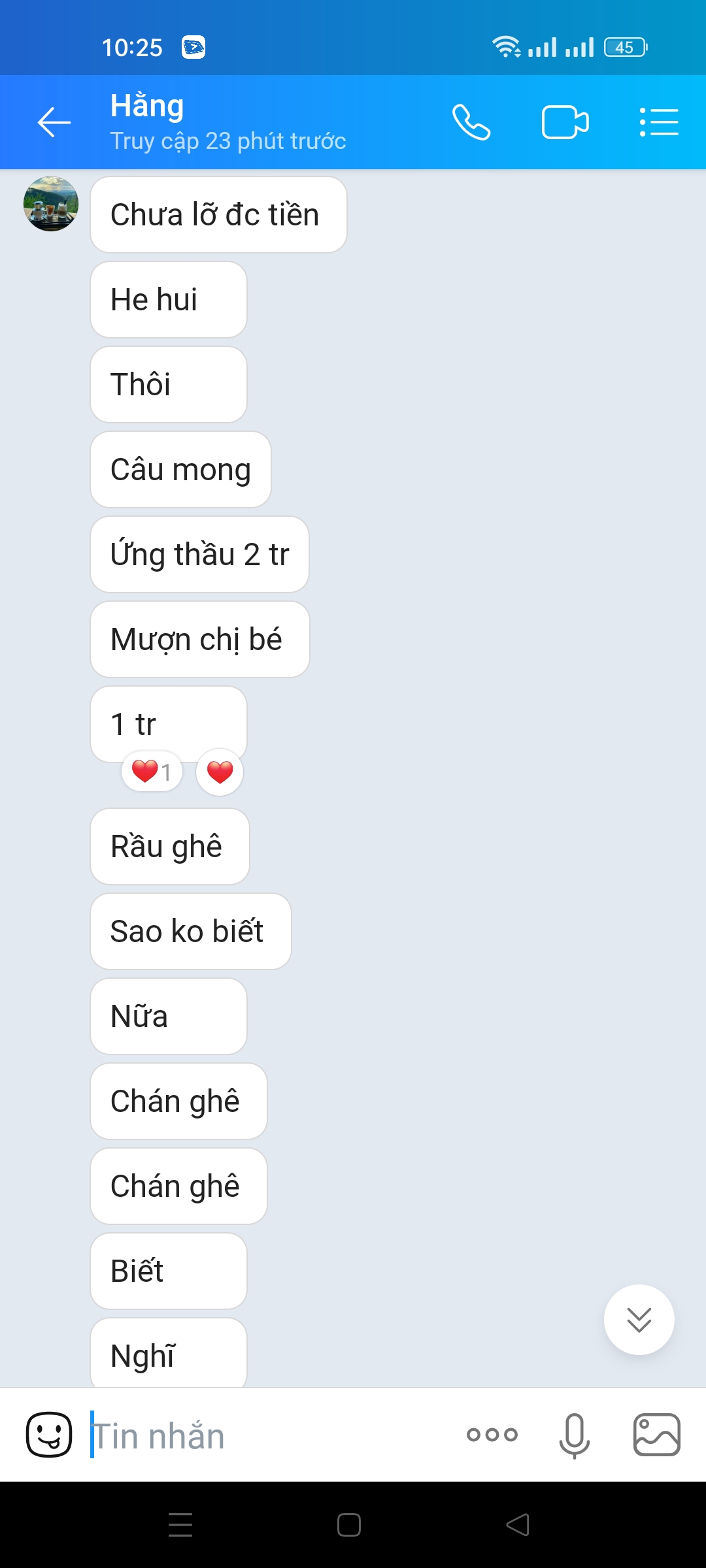Screen dimensions: 706x1568
Task: Record a voice message
Action: tap(575, 1435)
